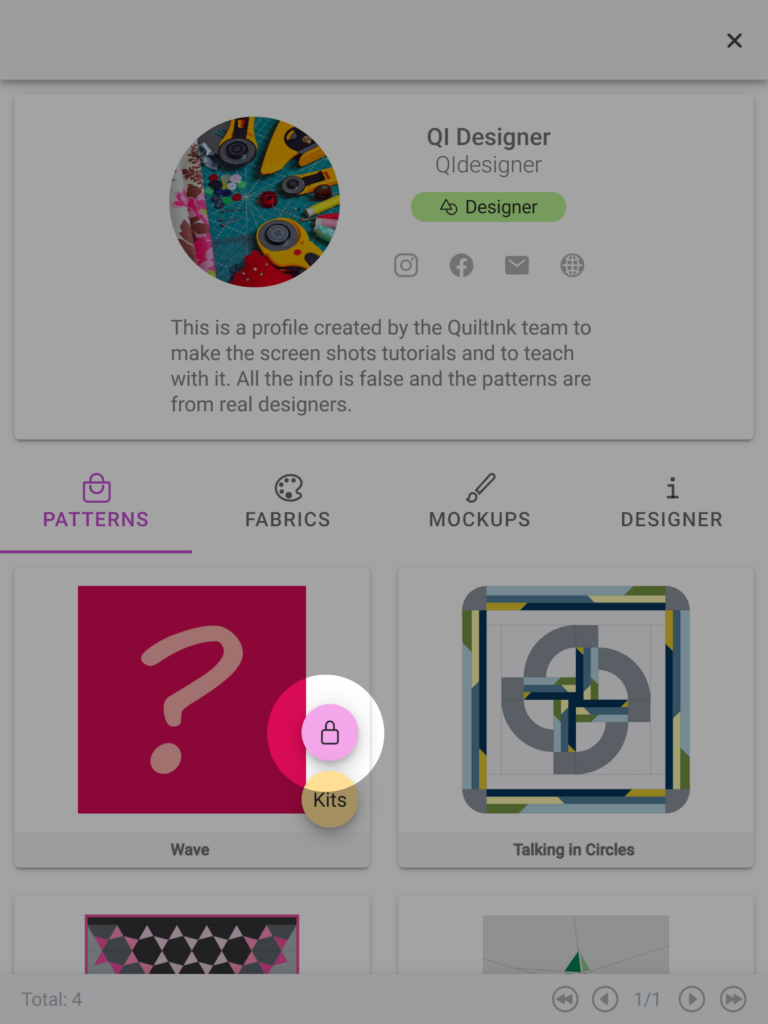Open the designer's Instagram link
This screenshot has width=768, height=1024.
point(406,265)
